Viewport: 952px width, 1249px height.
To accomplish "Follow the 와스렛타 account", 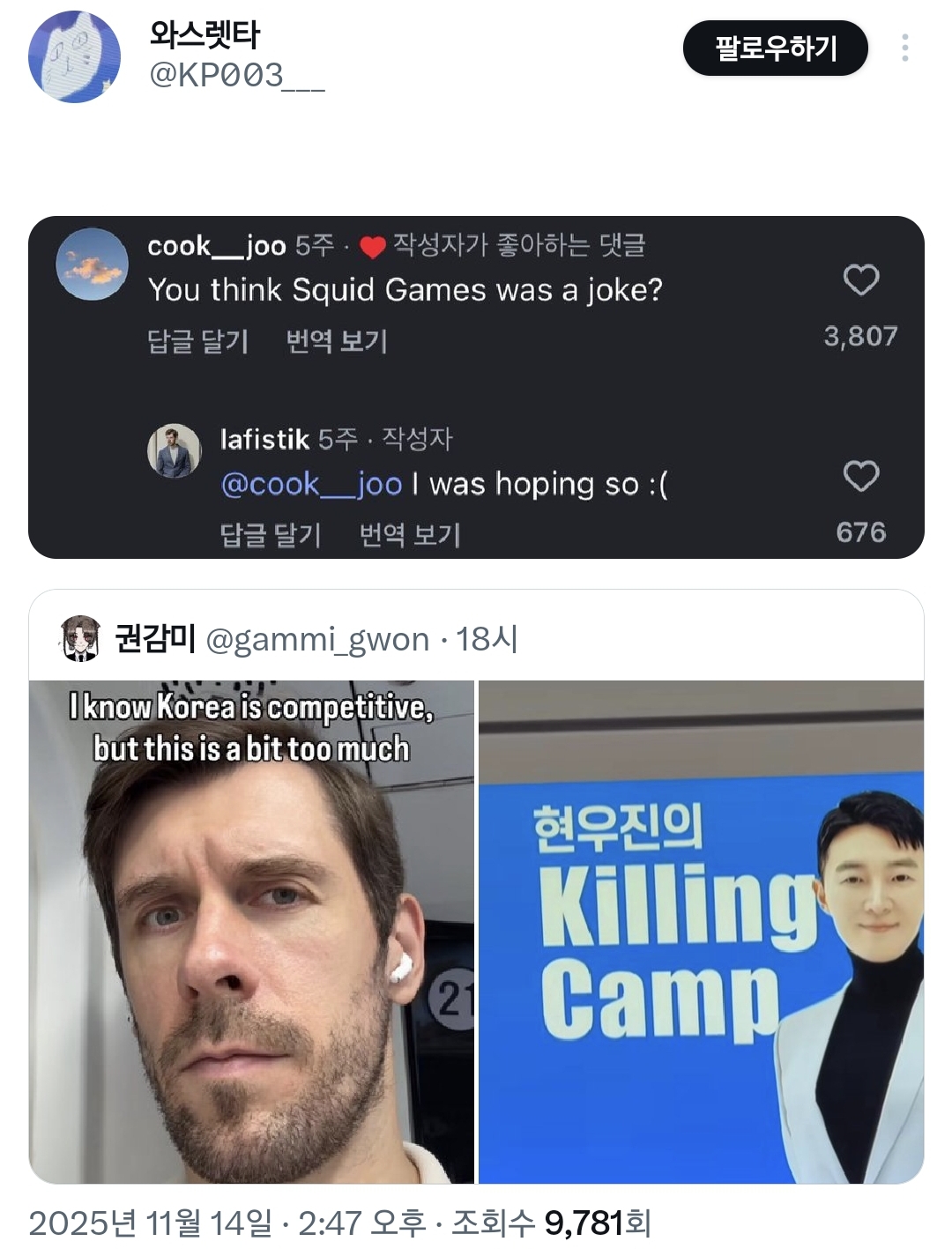I will 775,48.
